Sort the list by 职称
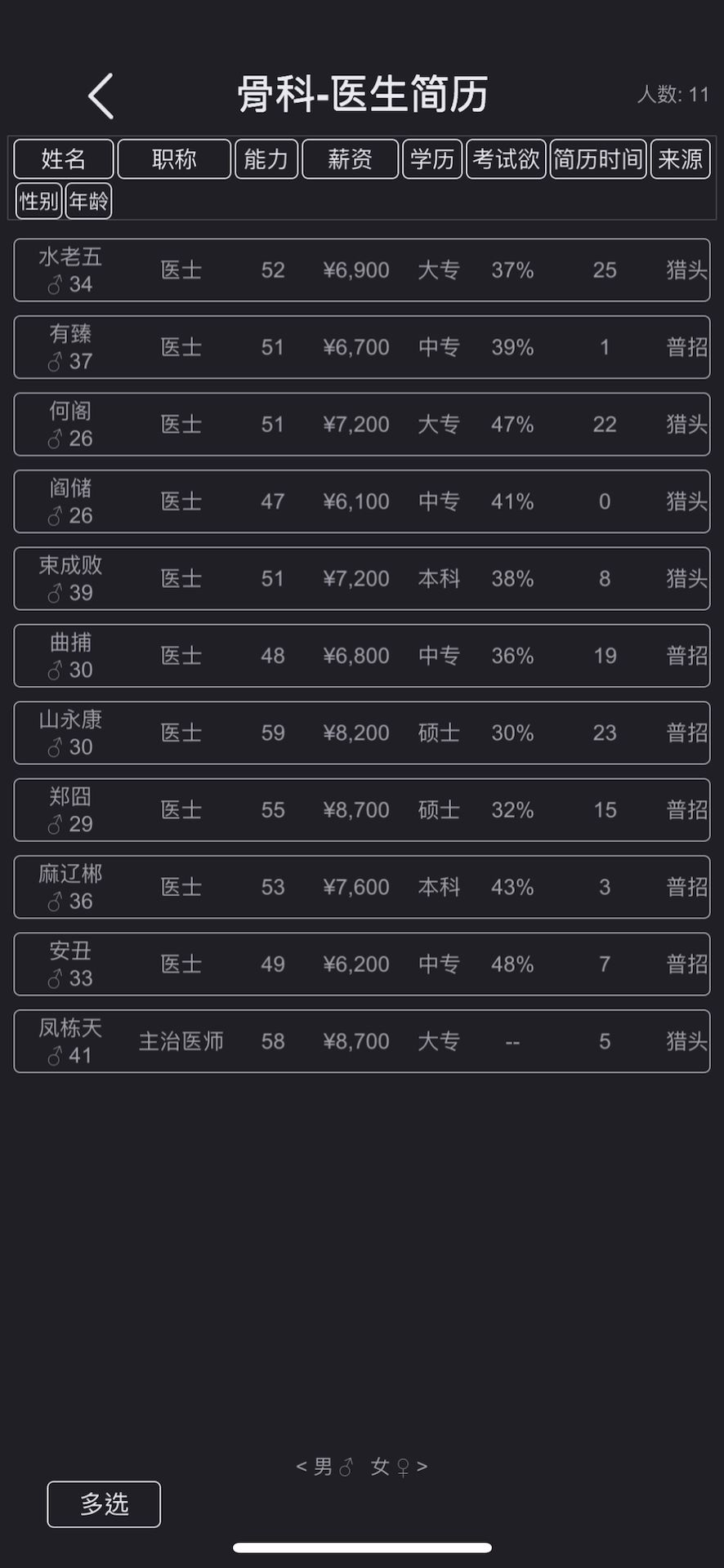The height and width of the screenshot is (1568, 724). pos(174,158)
